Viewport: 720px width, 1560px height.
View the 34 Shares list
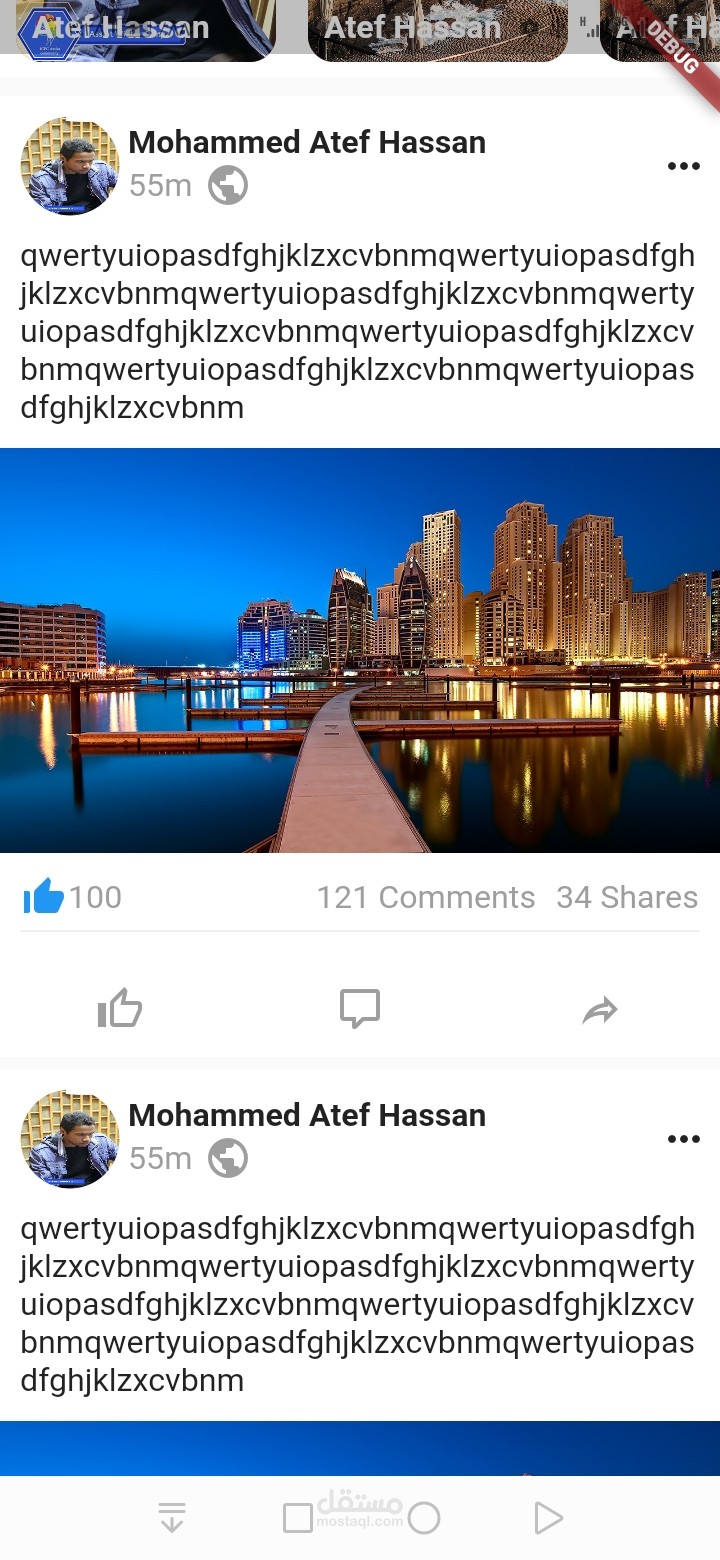[627, 897]
